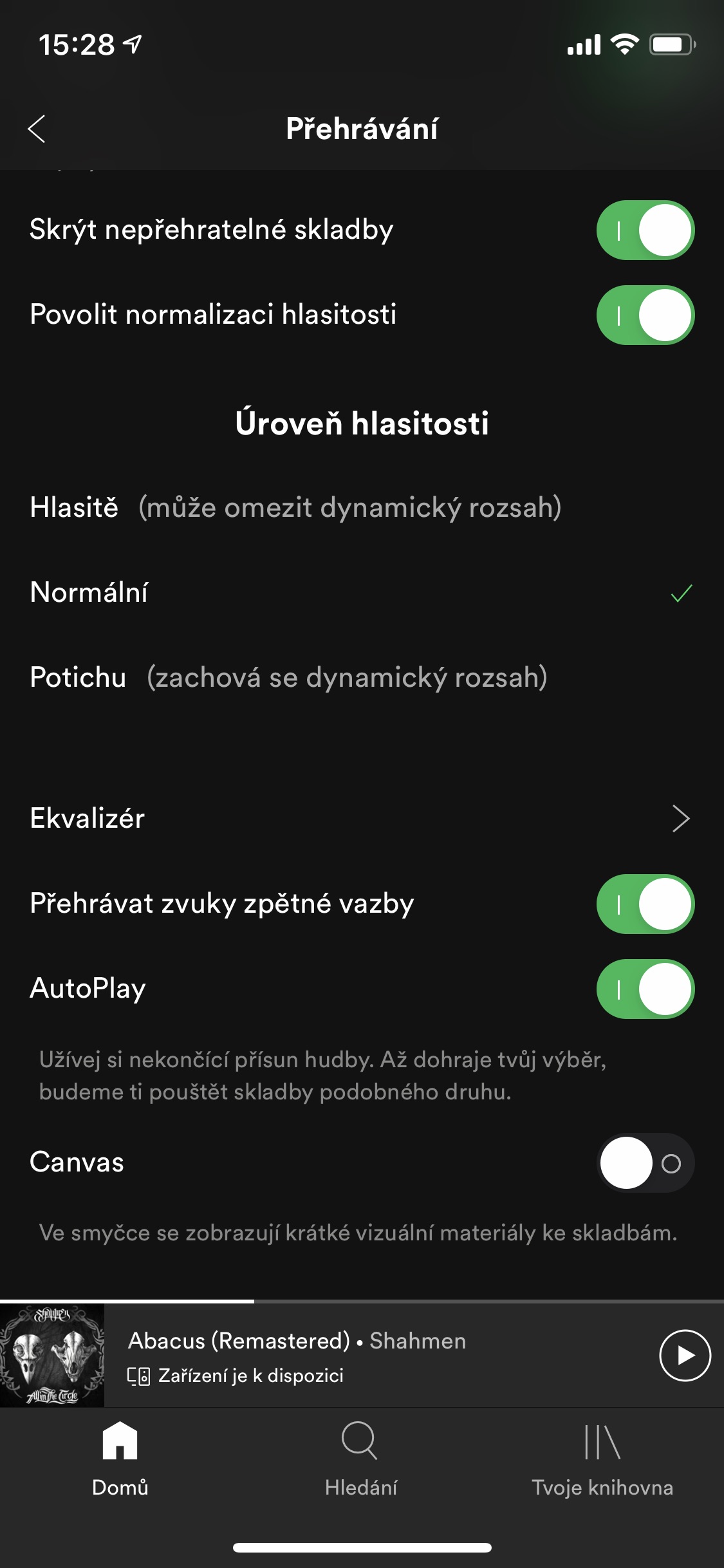Screen dimensions: 724x1568
Task: Select Hlasitě volume level
Action: coord(362,507)
